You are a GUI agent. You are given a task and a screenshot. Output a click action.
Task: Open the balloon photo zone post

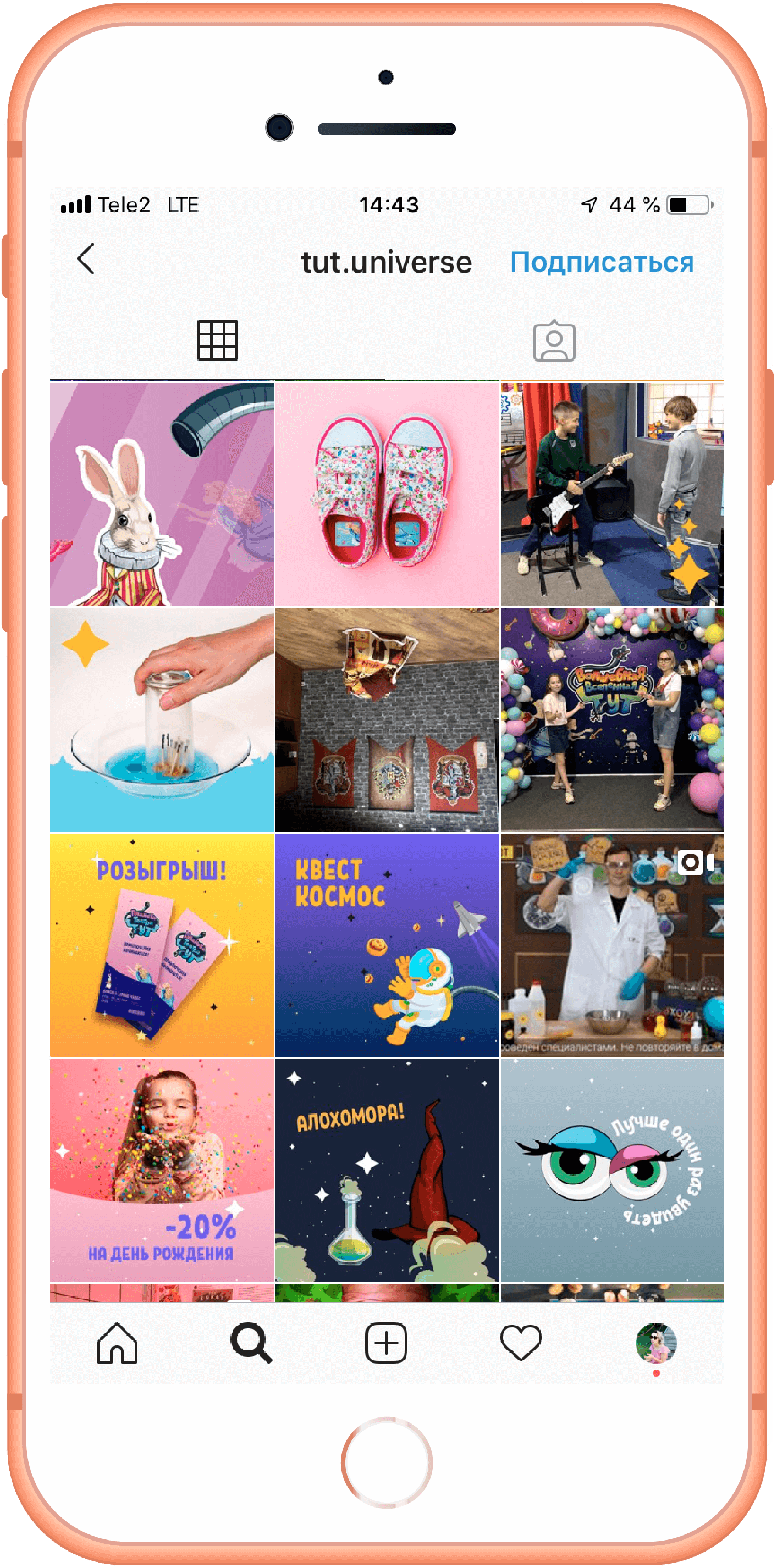click(x=612, y=719)
